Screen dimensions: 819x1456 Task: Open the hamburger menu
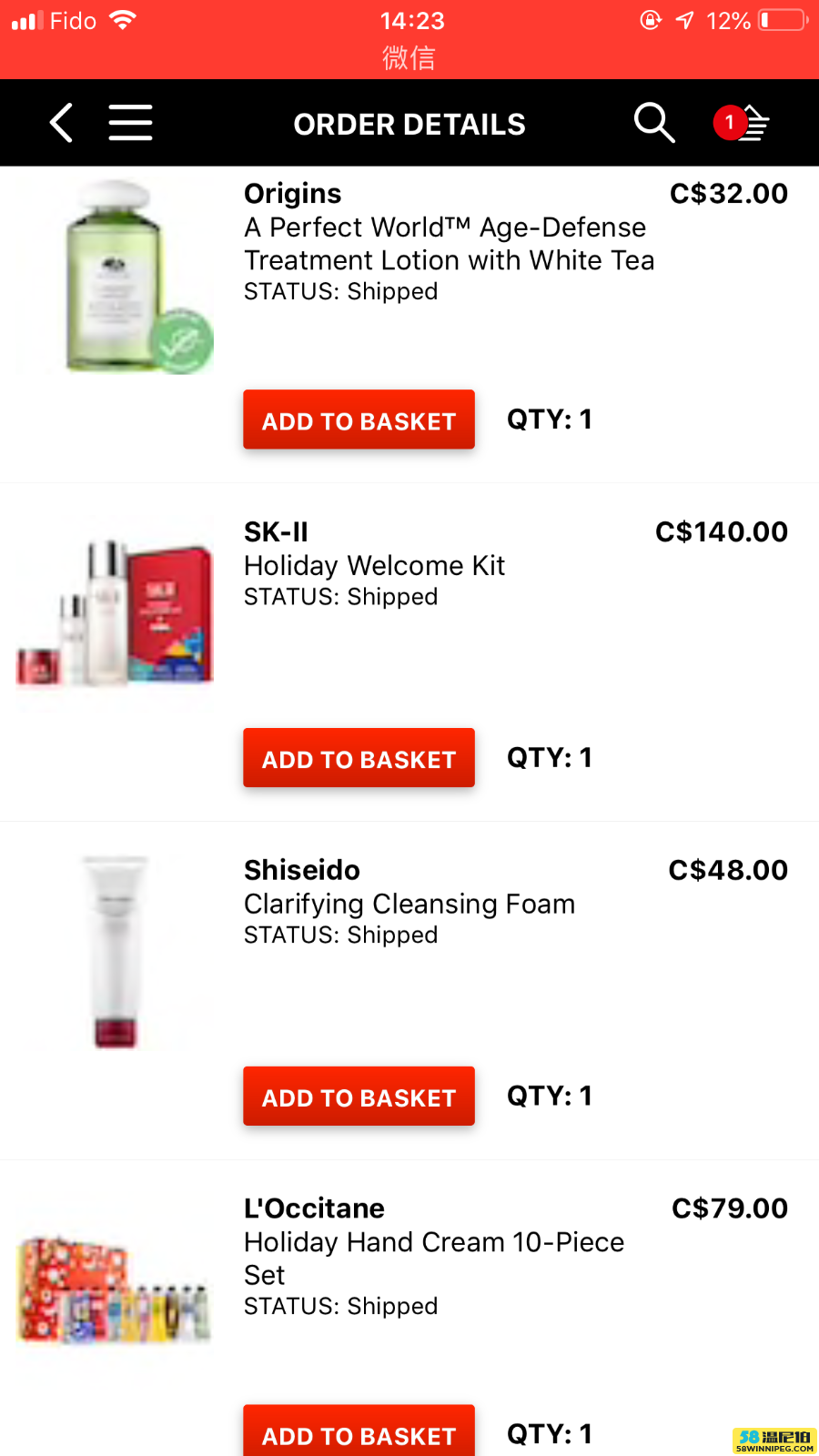click(x=130, y=123)
